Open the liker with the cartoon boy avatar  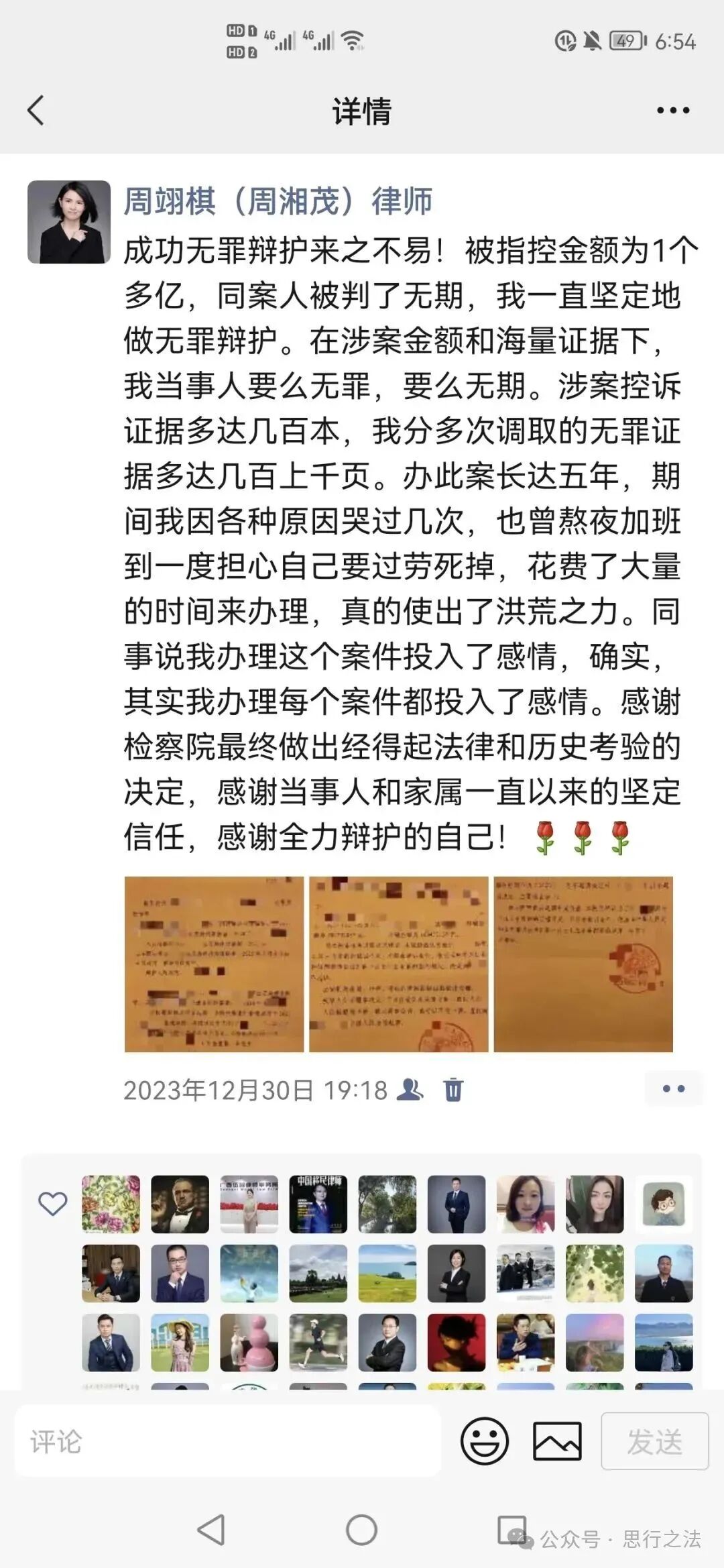(664, 1205)
